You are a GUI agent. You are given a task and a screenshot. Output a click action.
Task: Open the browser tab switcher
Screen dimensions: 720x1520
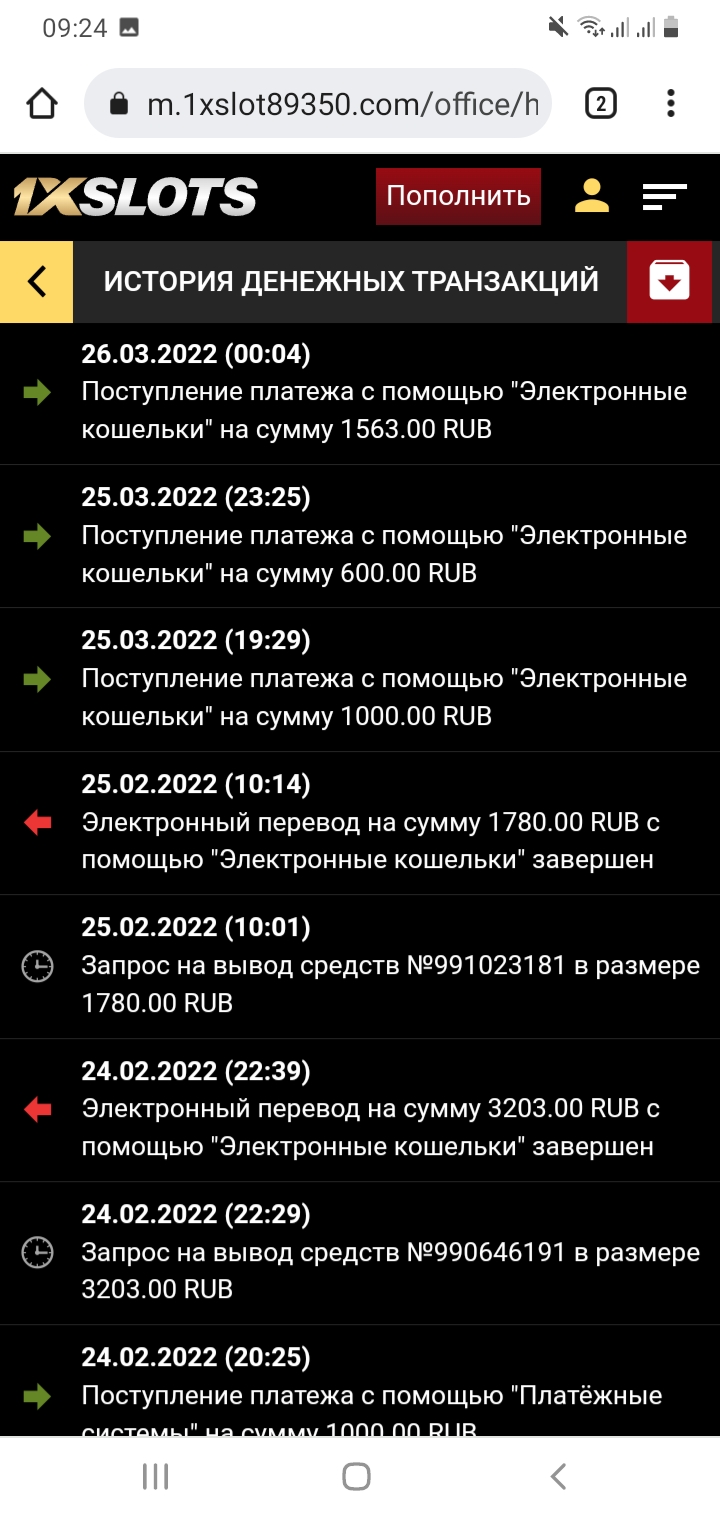point(600,104)
